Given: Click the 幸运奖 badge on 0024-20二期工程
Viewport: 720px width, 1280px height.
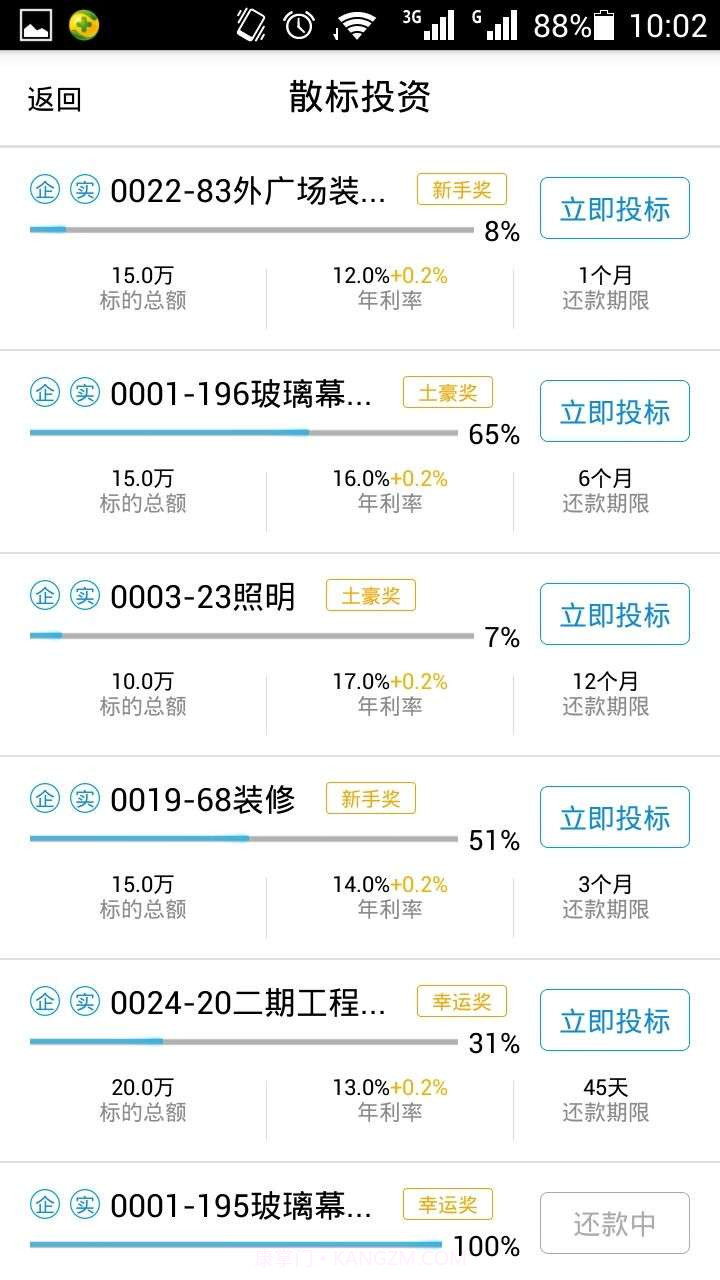Looking at the screenshot, I should (461, 1000).
